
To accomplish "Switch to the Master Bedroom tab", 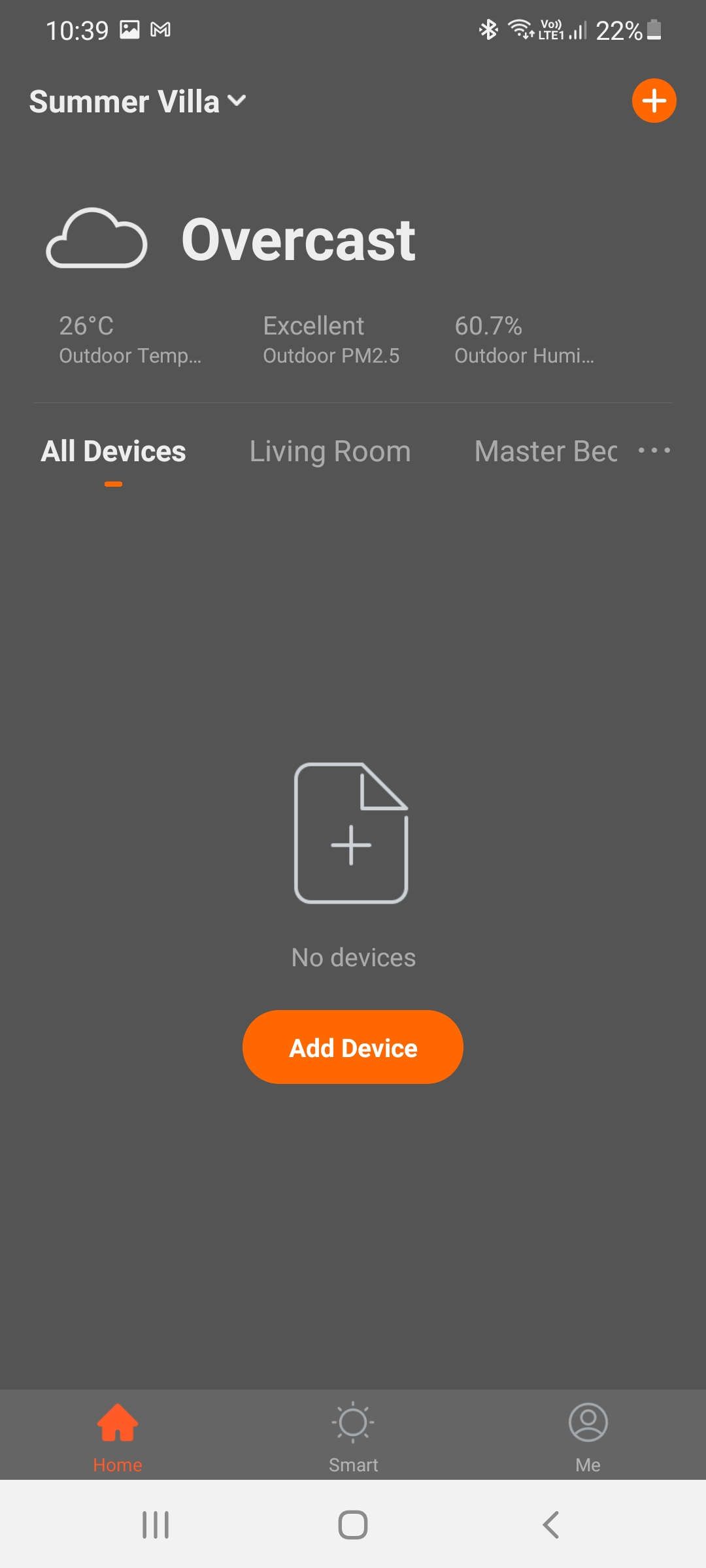I will [546, 451].
